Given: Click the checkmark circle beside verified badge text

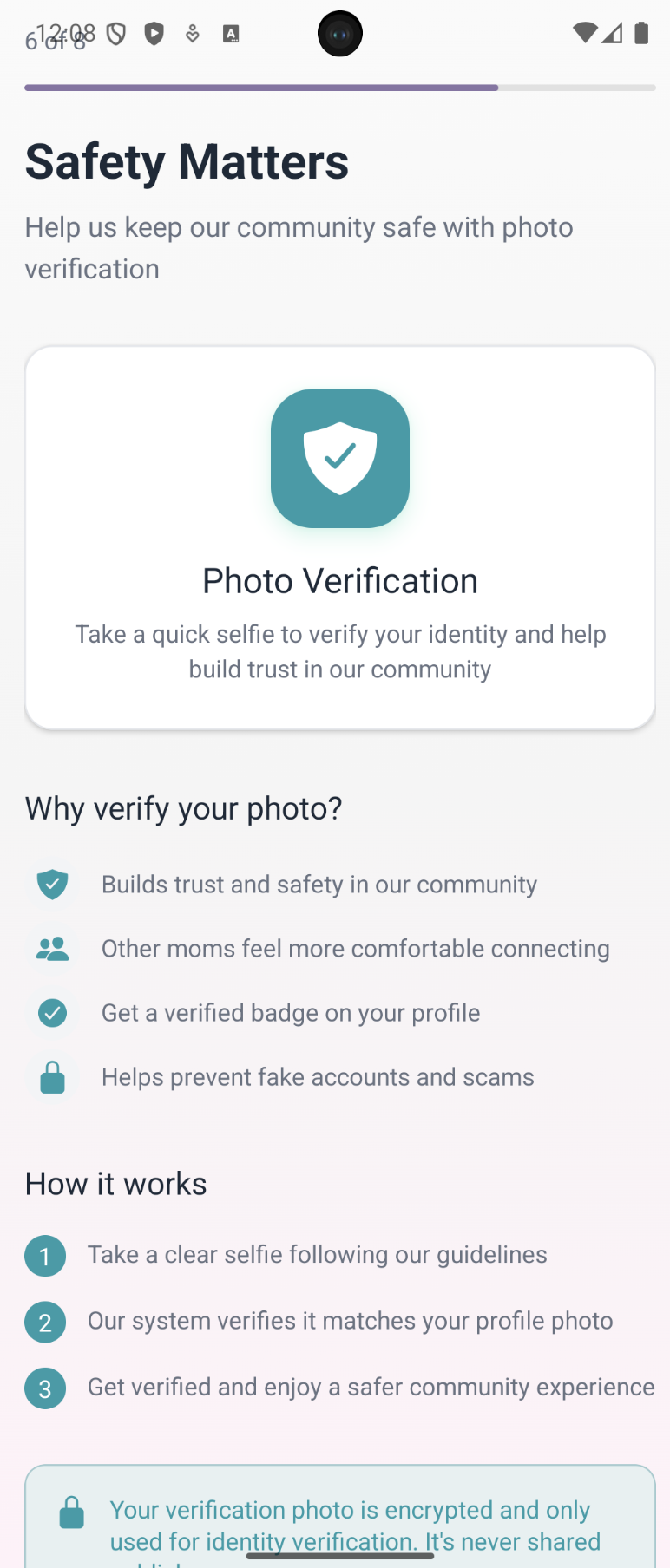Looking at the screenshot, I should [52, 1012].
